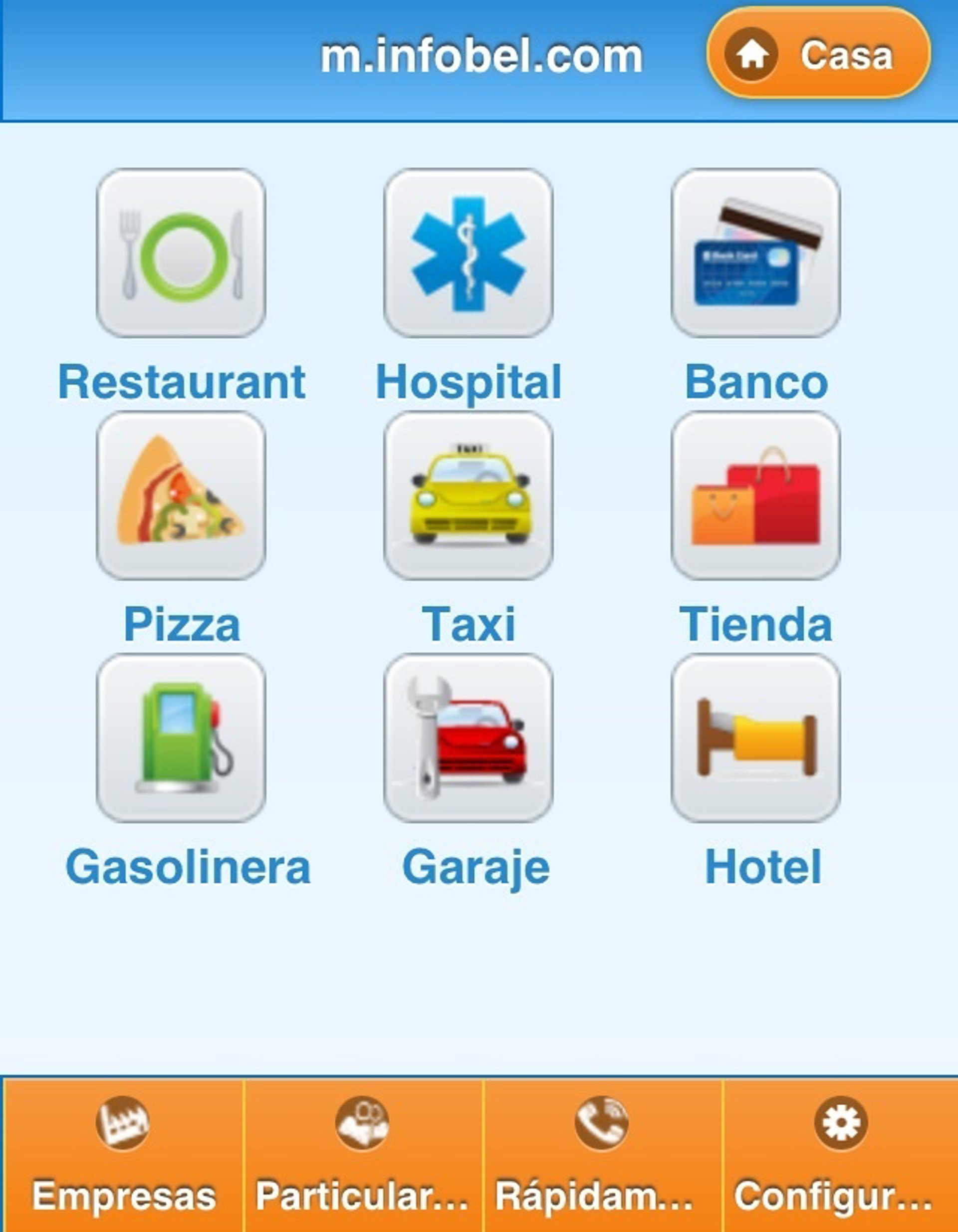Find a Gasolinera nearby
958x1232 pixels.
[x=181, y=738]
